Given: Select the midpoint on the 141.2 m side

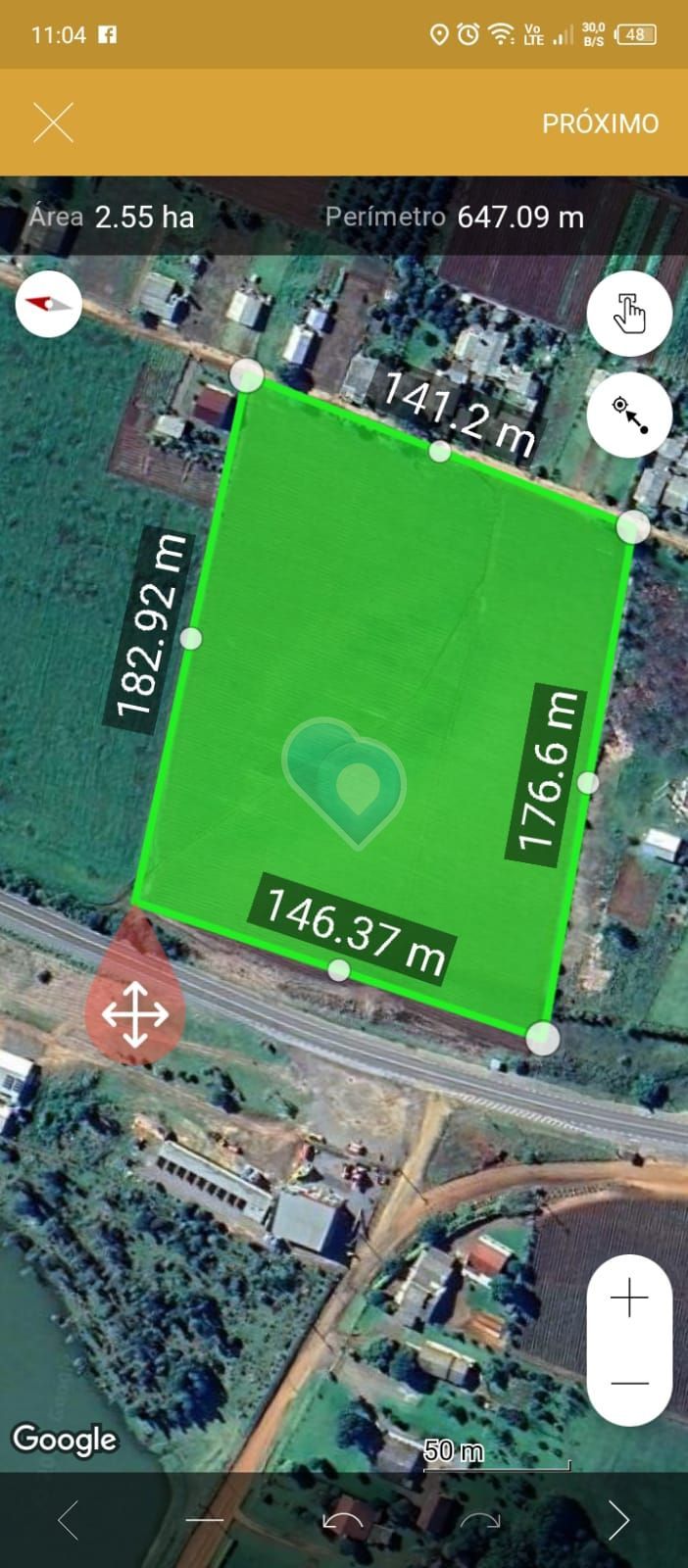Looking at the screenshot, I should coord(440,451).
